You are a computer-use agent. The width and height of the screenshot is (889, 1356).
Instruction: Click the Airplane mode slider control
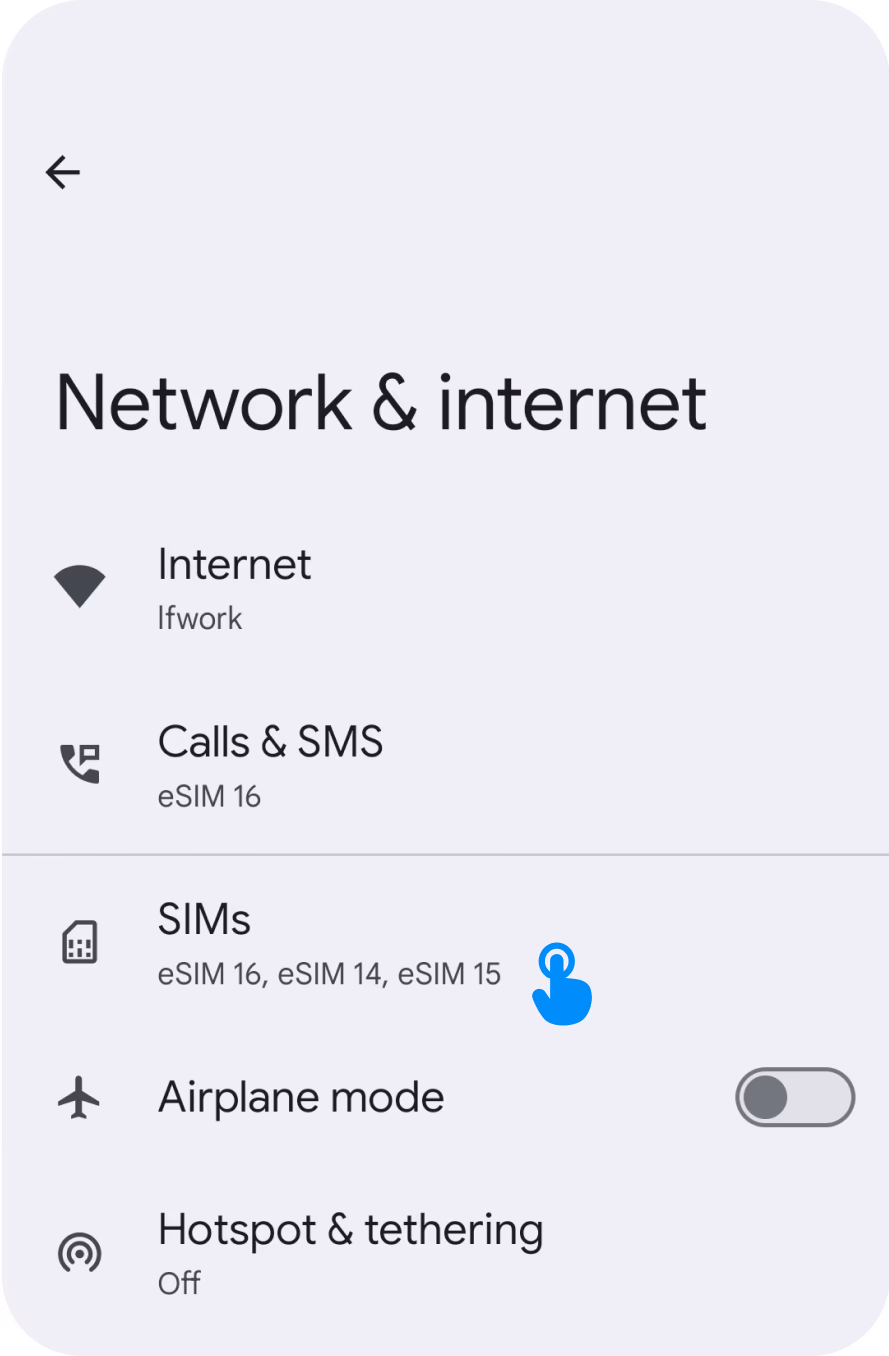(794, 1096)
